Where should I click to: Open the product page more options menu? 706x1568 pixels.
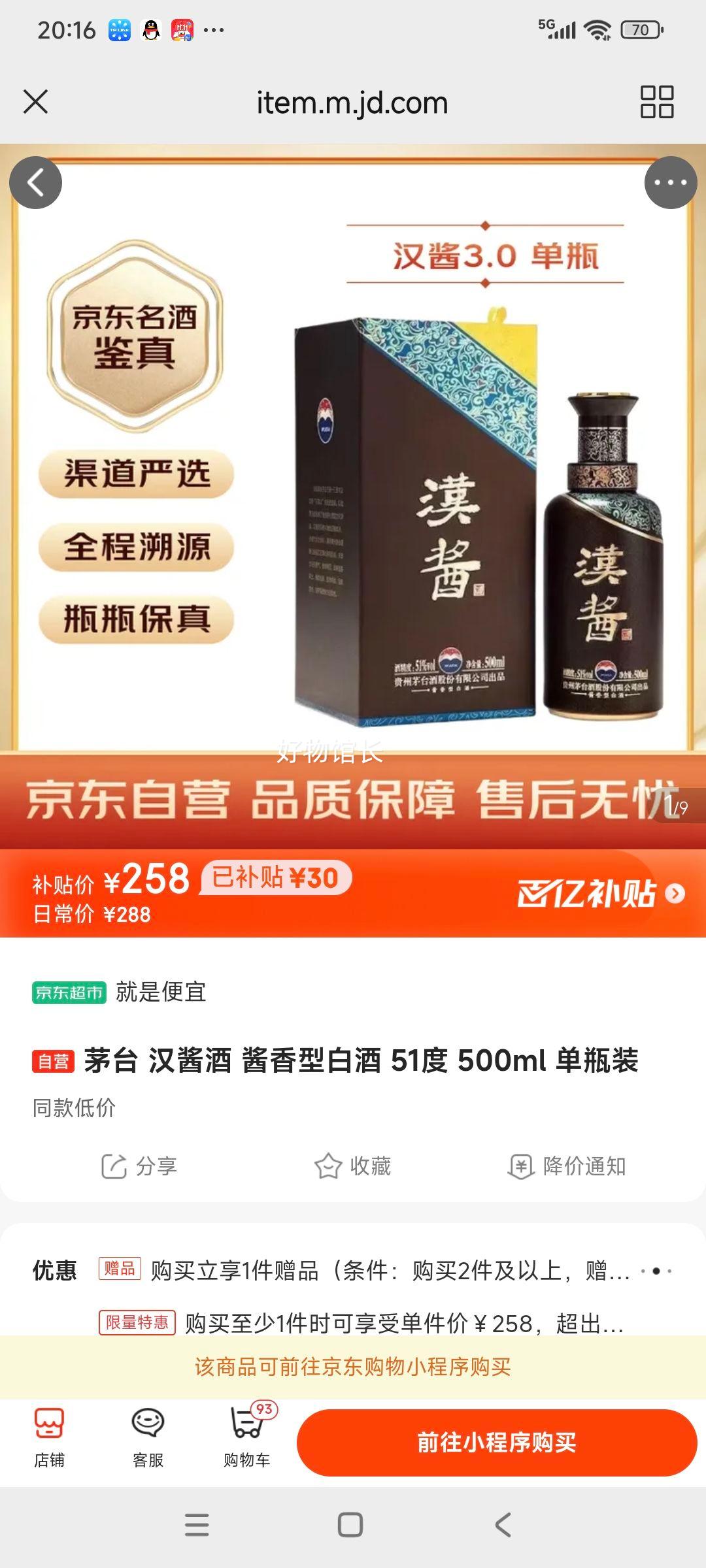coord(670,183)
